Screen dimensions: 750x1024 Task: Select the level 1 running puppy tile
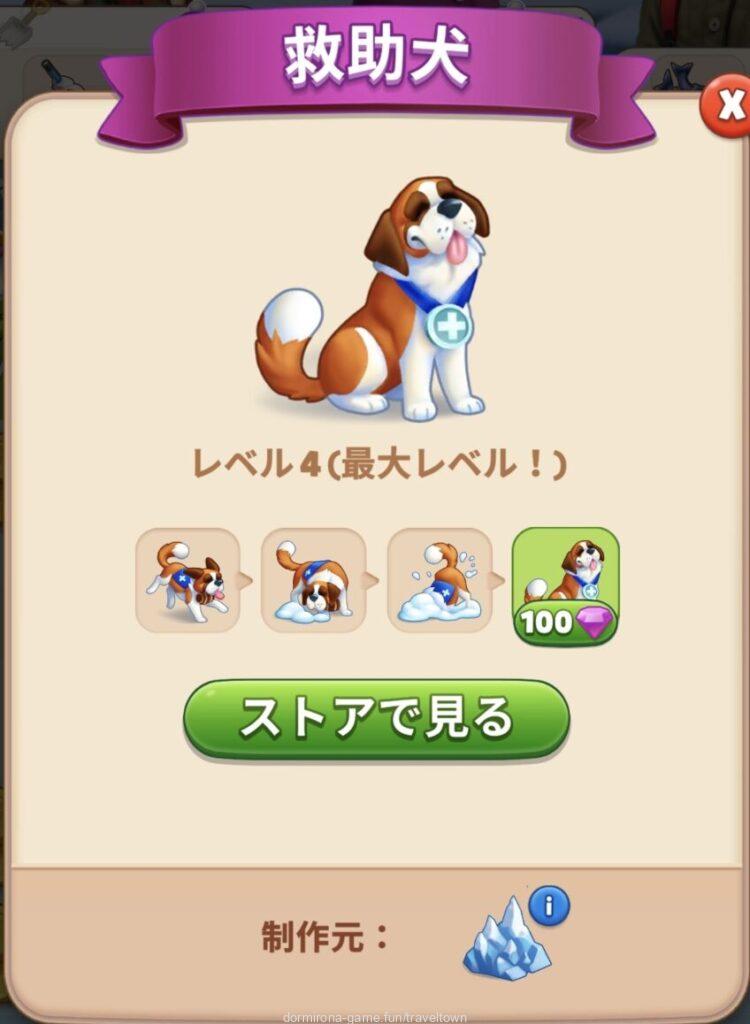[188, 581]
